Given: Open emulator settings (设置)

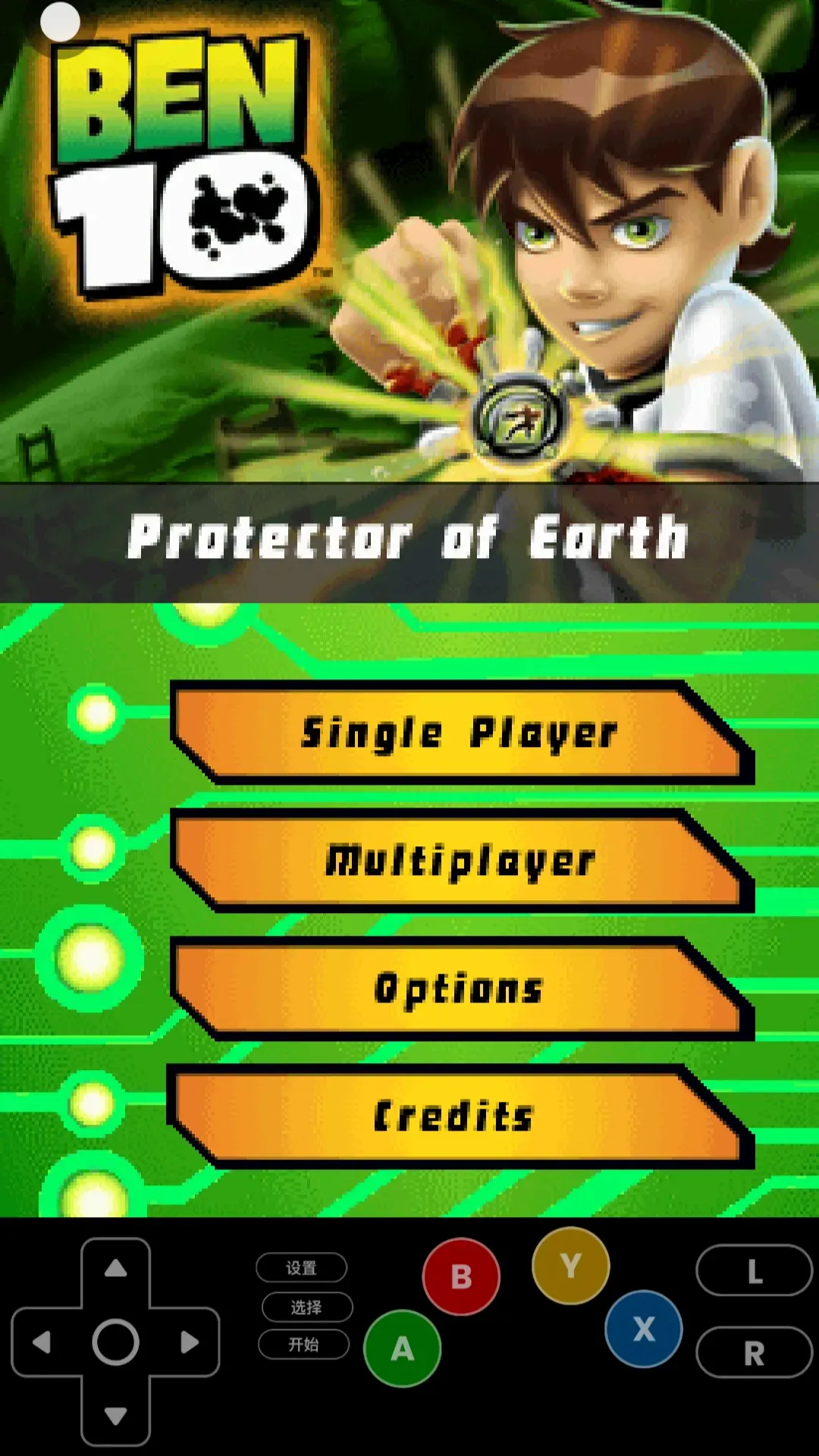Looking at the screenshot, I should 302,1267.
